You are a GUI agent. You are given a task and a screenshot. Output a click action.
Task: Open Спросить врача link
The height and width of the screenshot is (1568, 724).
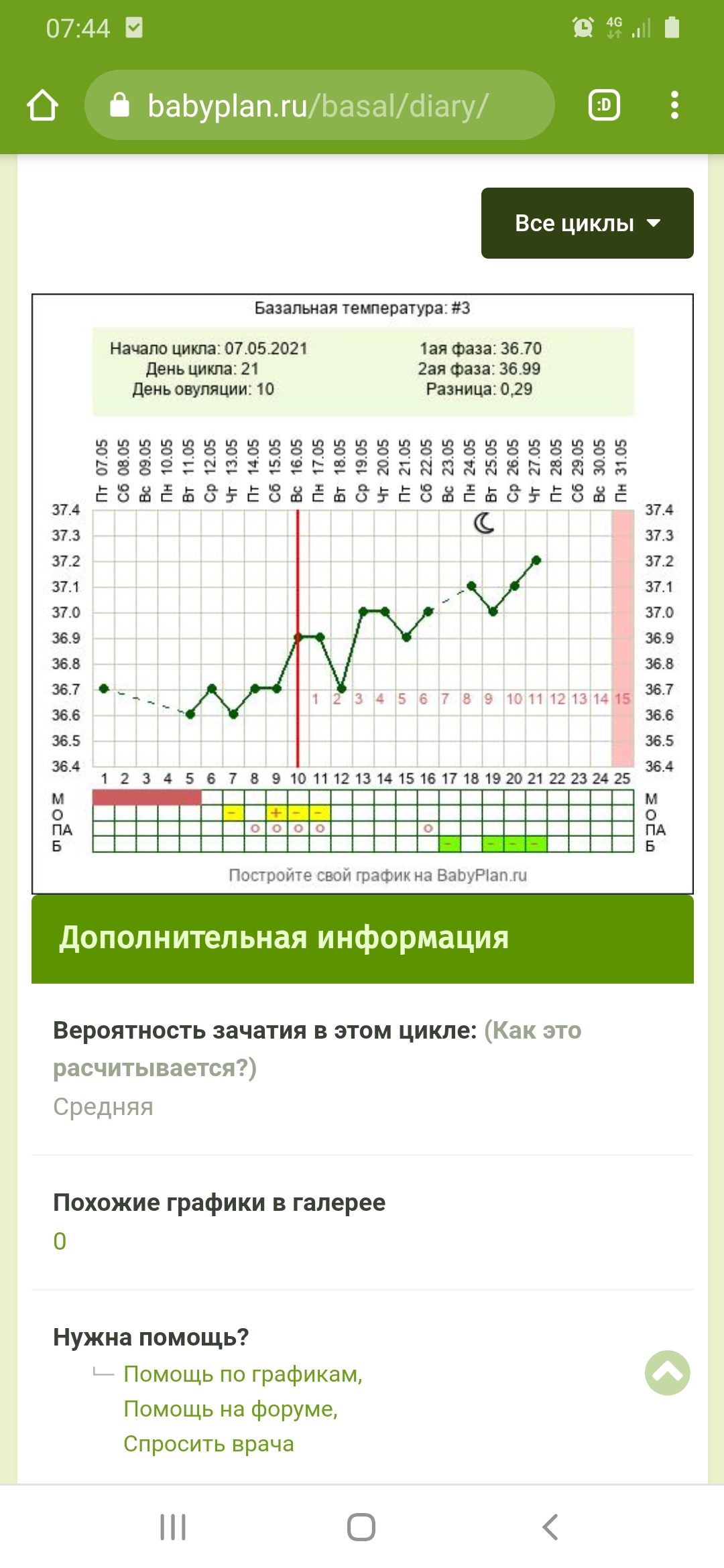point(208,1443)
